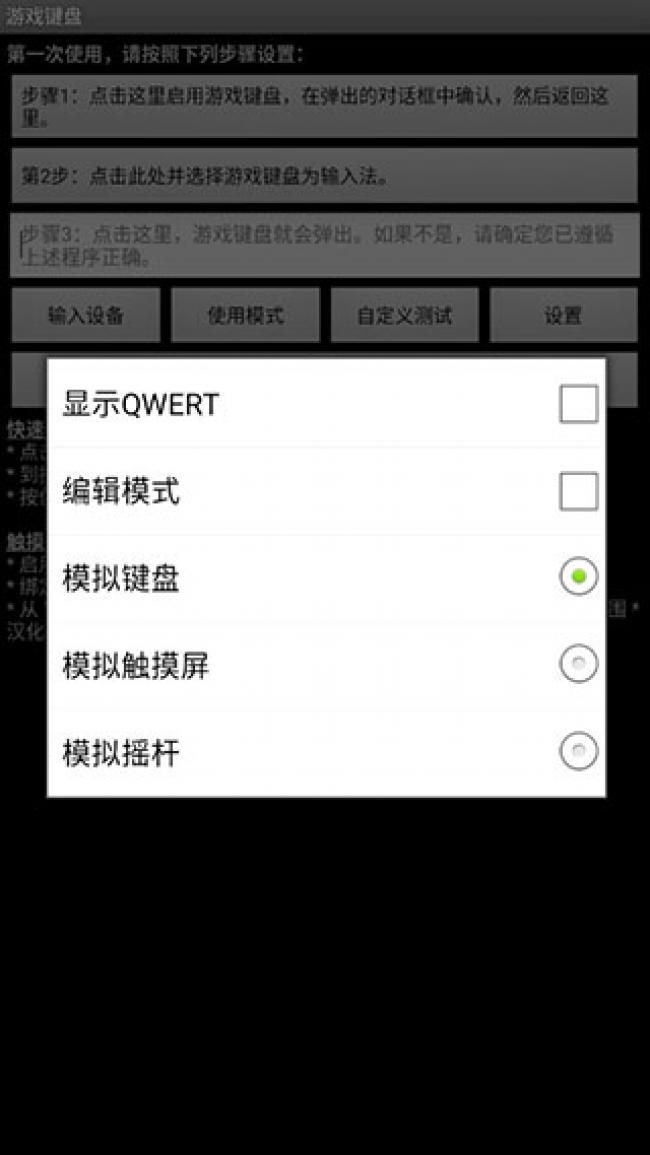Enable the 编辑模式 checkbox

pos(578,491)
